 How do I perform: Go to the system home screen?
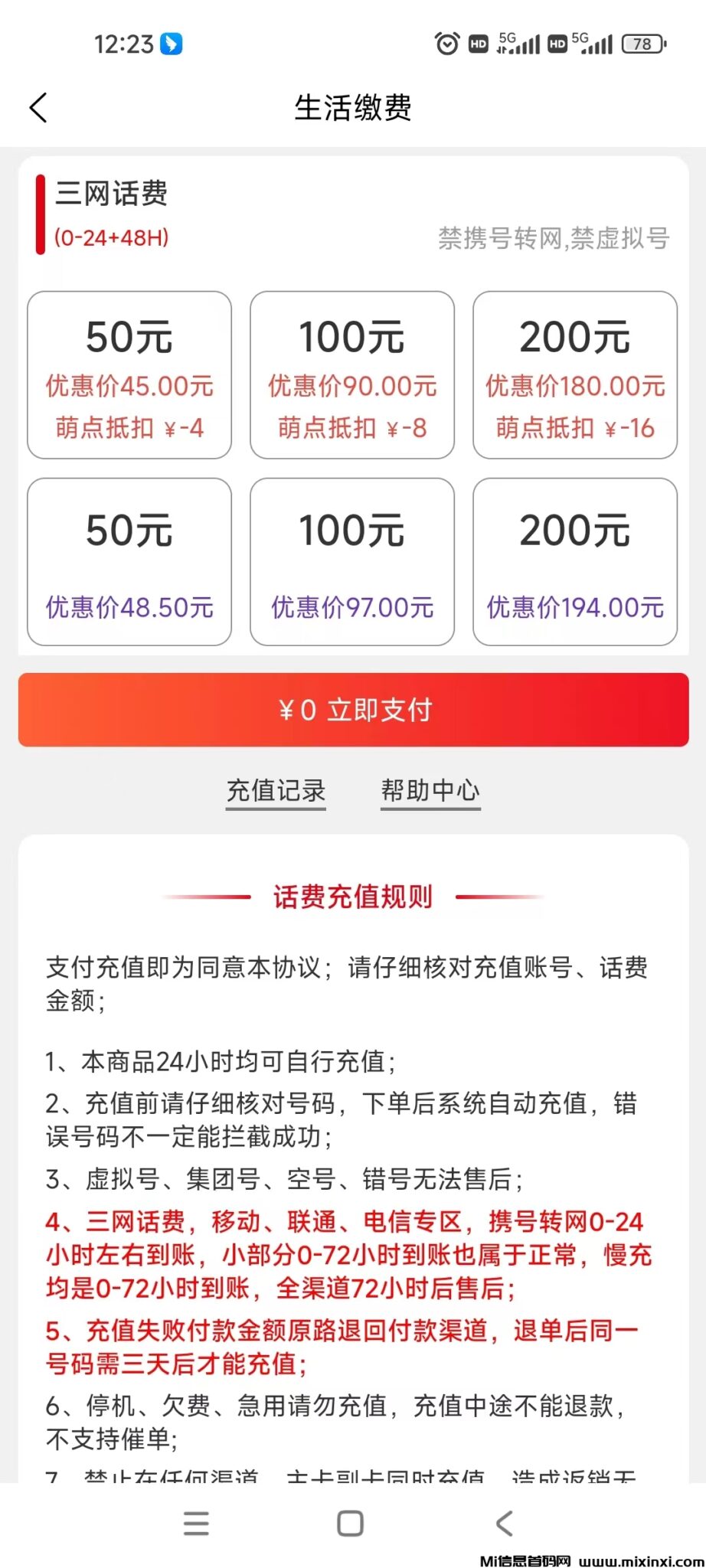351,1524
